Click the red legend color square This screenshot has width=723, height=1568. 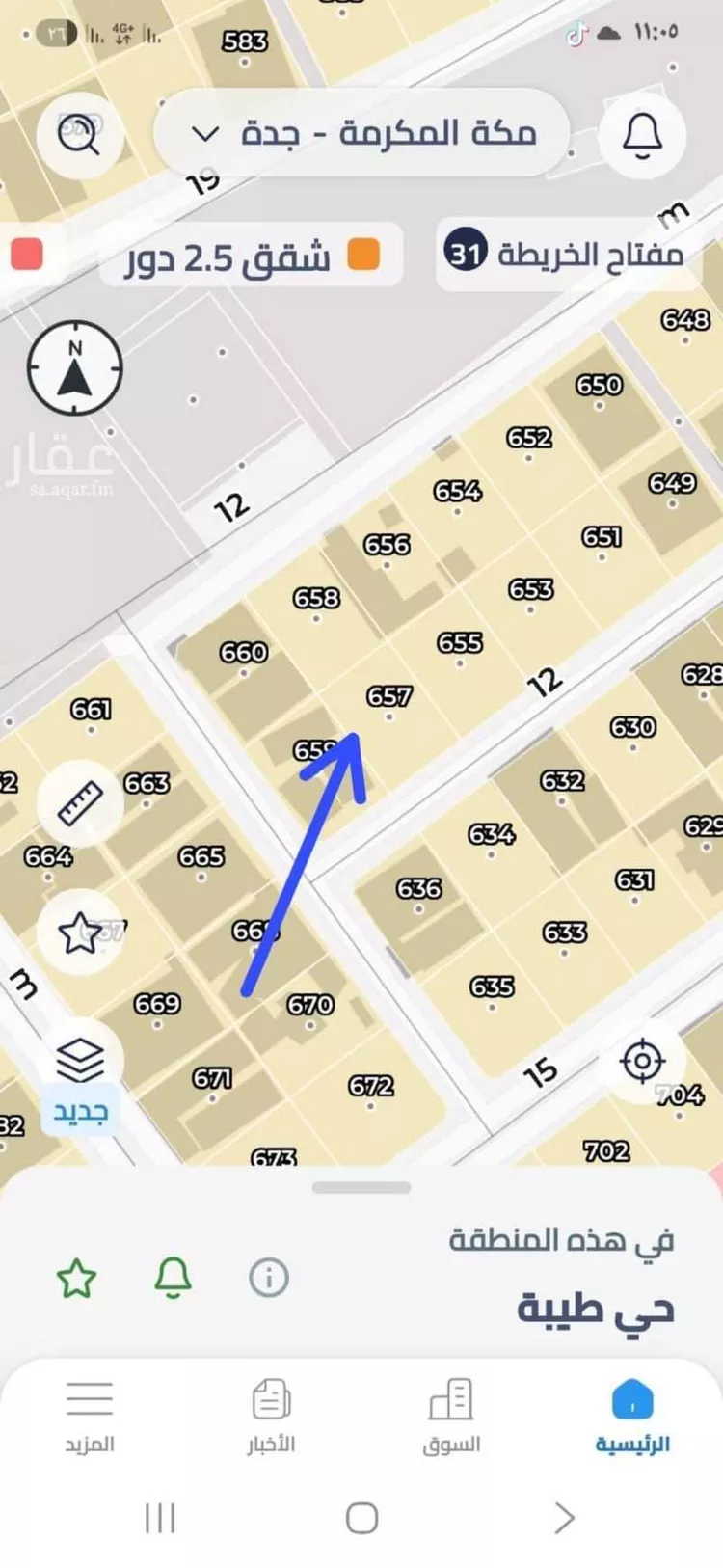pyautogui.click(x=28, y=254)
